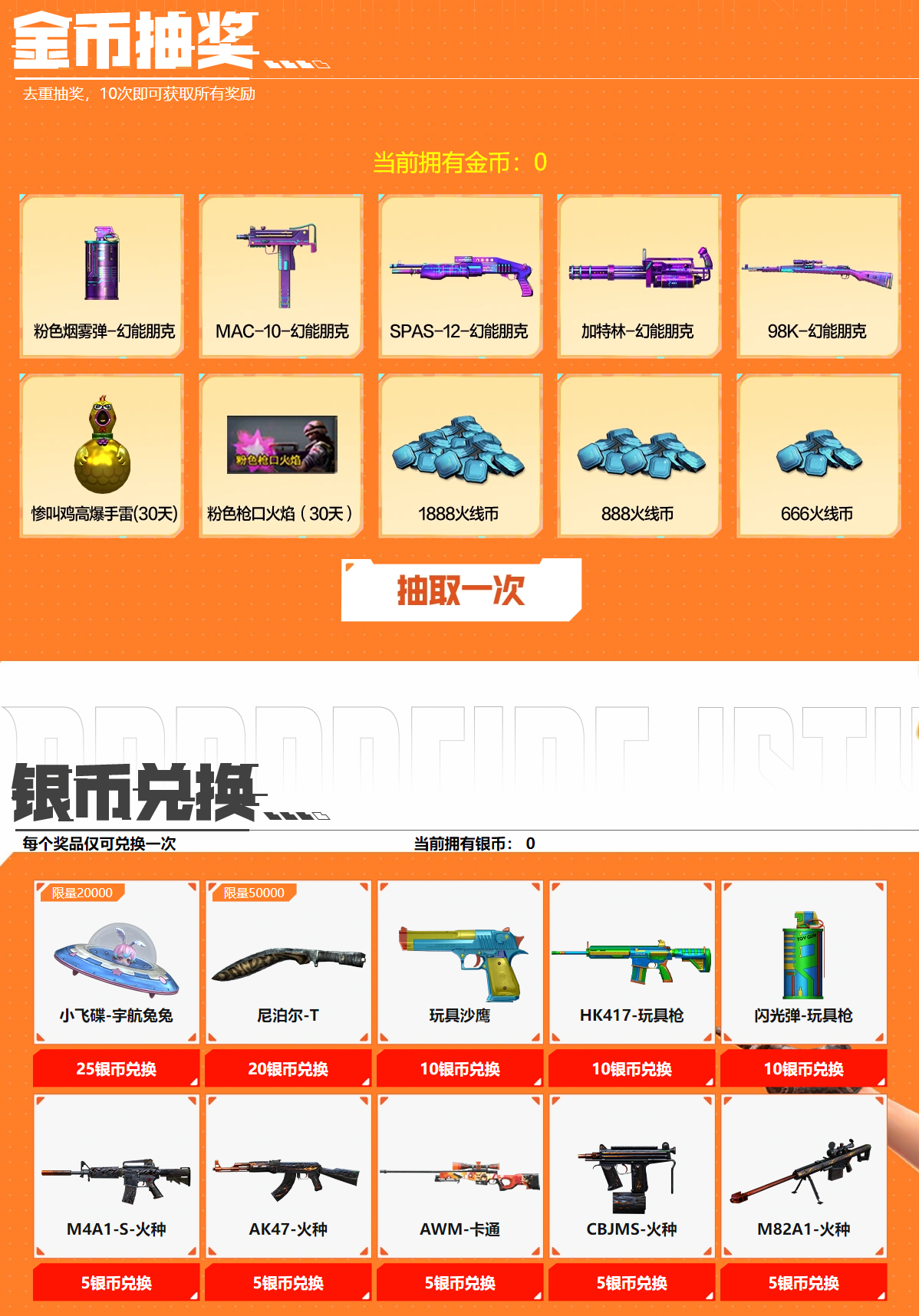
Task: Redeem M4A1-S-火种 for 5 silver coins
Action: (116, 1282)
